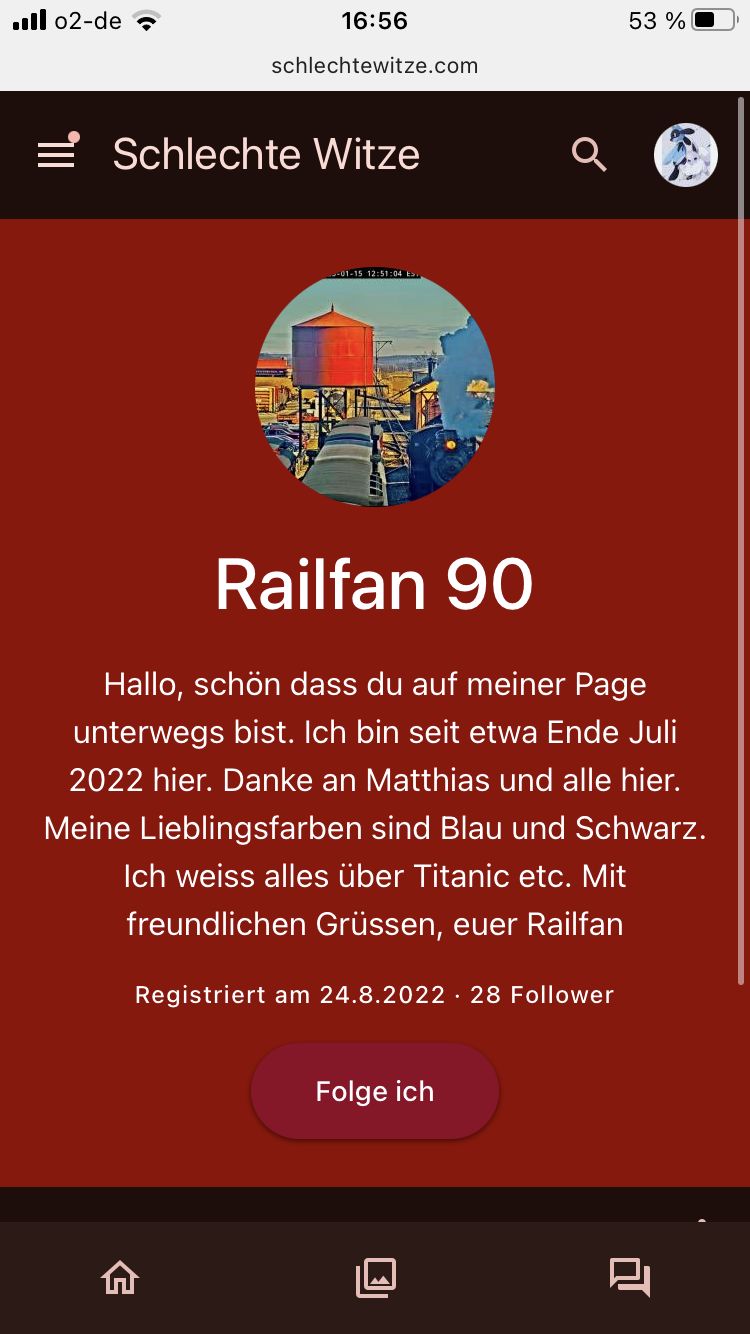View Railfan 90's profile picture

pyautogui.click(x=375, y=388)
